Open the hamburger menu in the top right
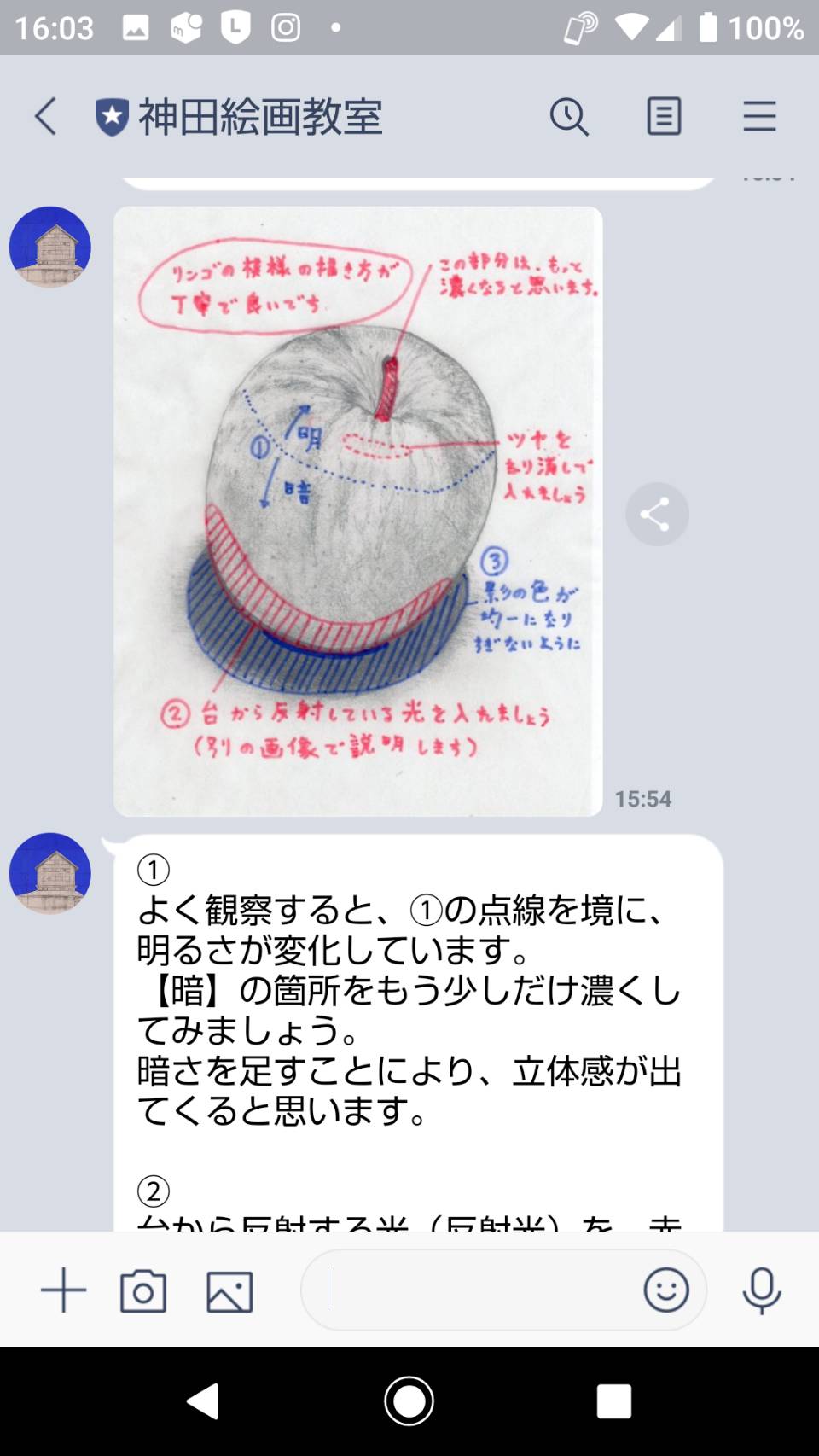 (759, 116)
